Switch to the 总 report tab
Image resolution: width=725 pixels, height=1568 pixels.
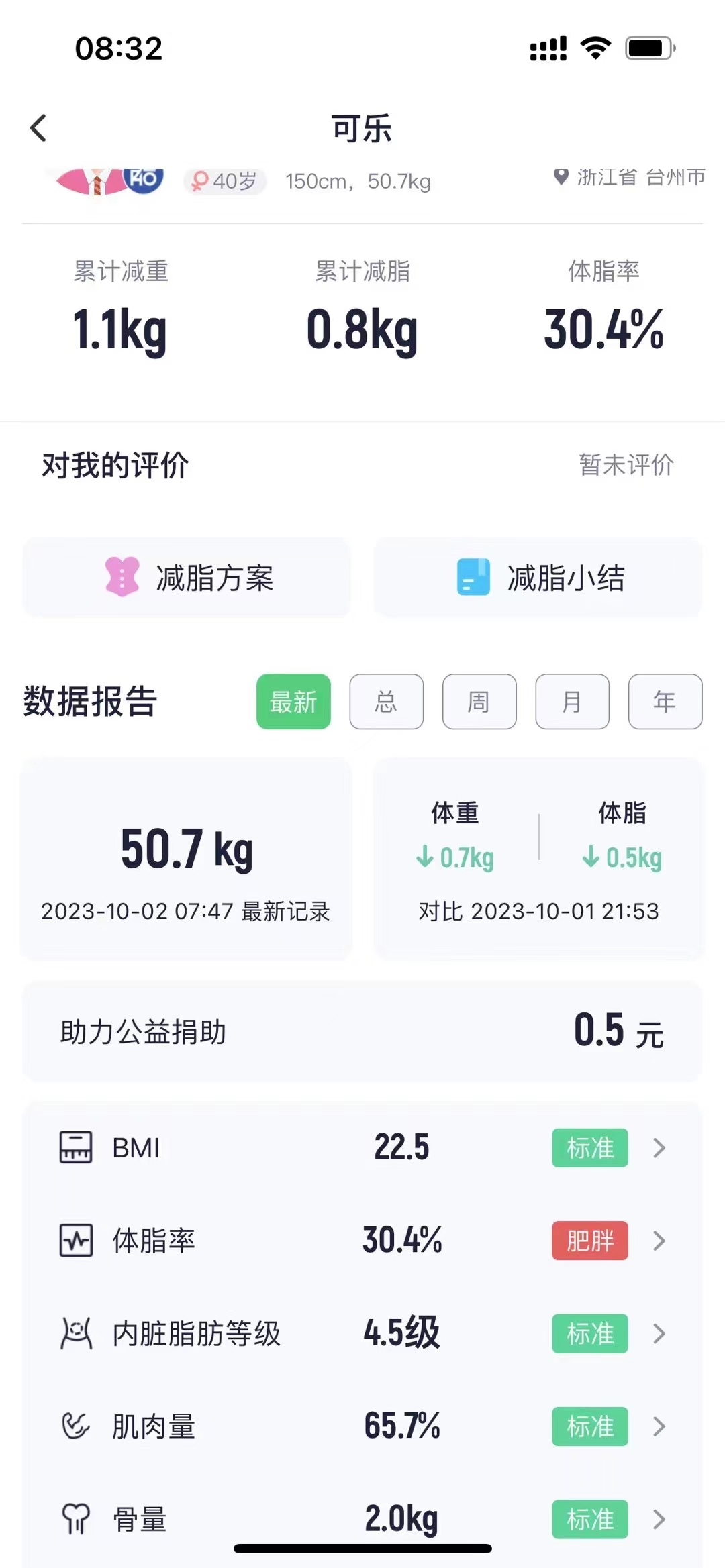click(x=386, y=702)
